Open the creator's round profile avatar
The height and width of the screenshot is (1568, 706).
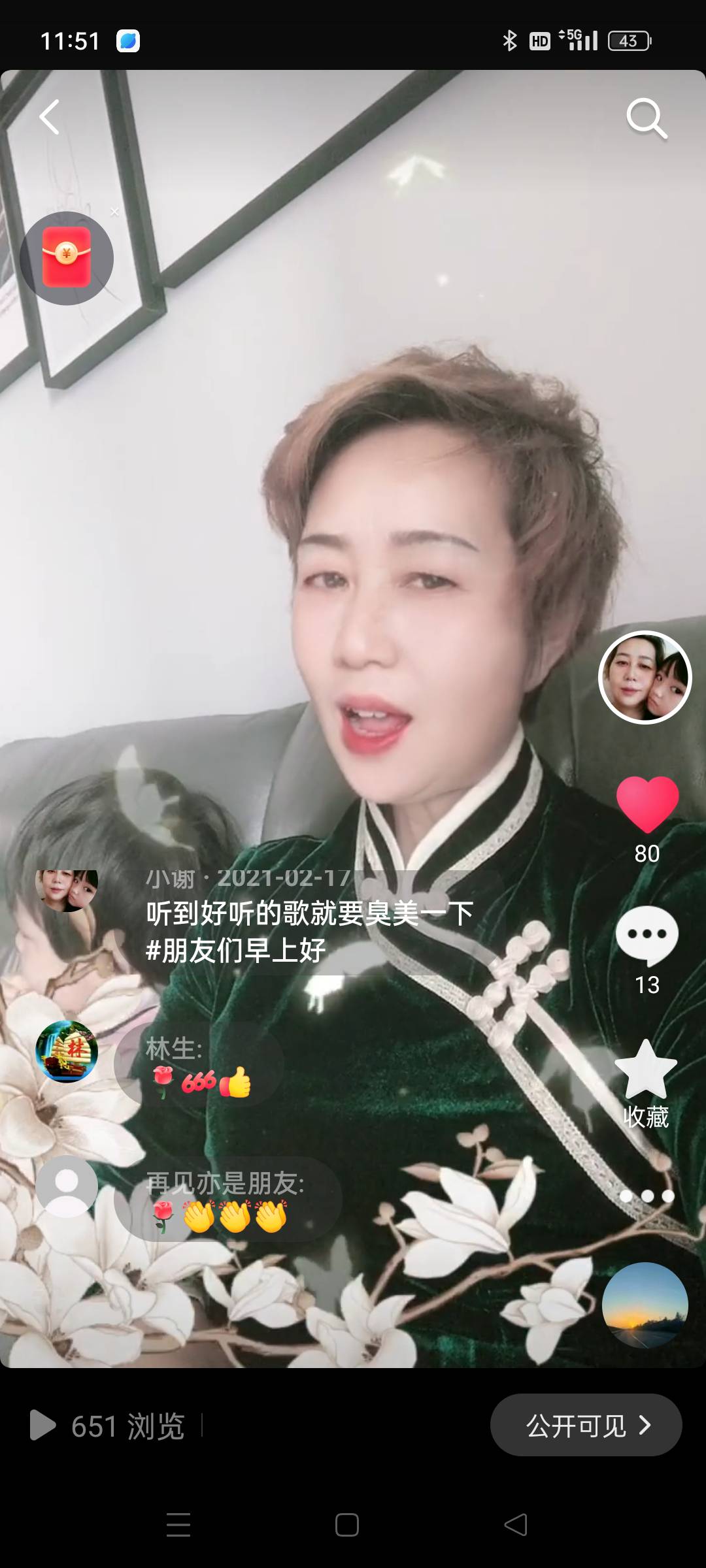(x=645, y=678)
